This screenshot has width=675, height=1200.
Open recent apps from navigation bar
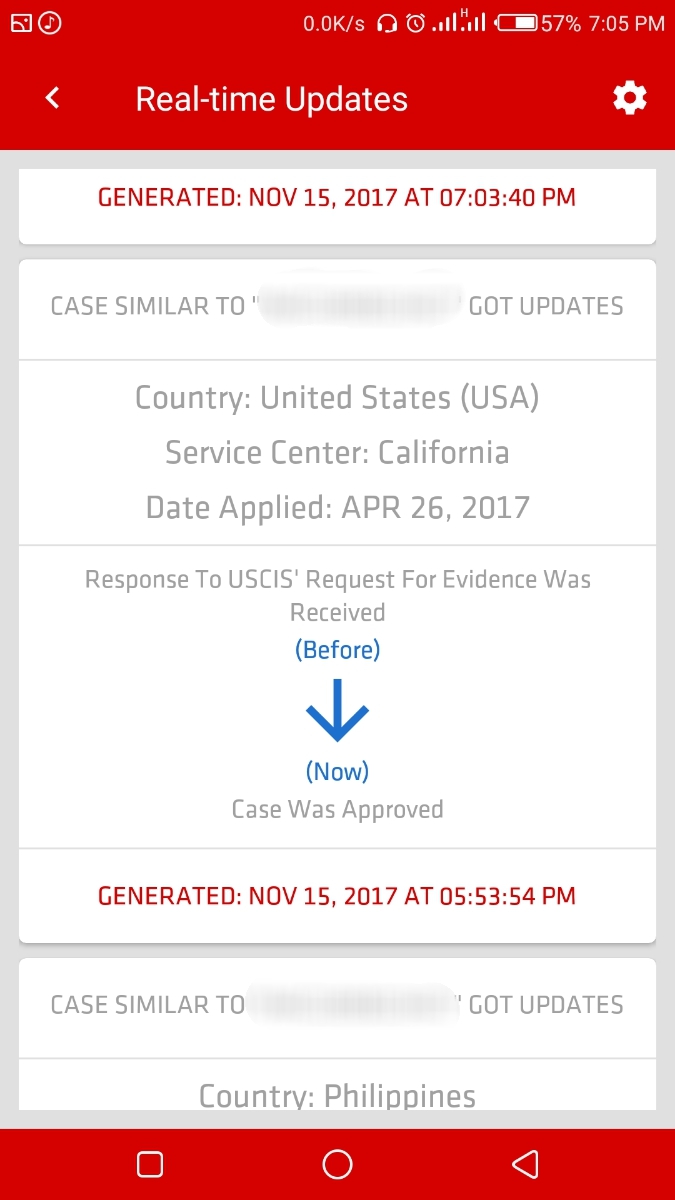[x=150, y=1164]
